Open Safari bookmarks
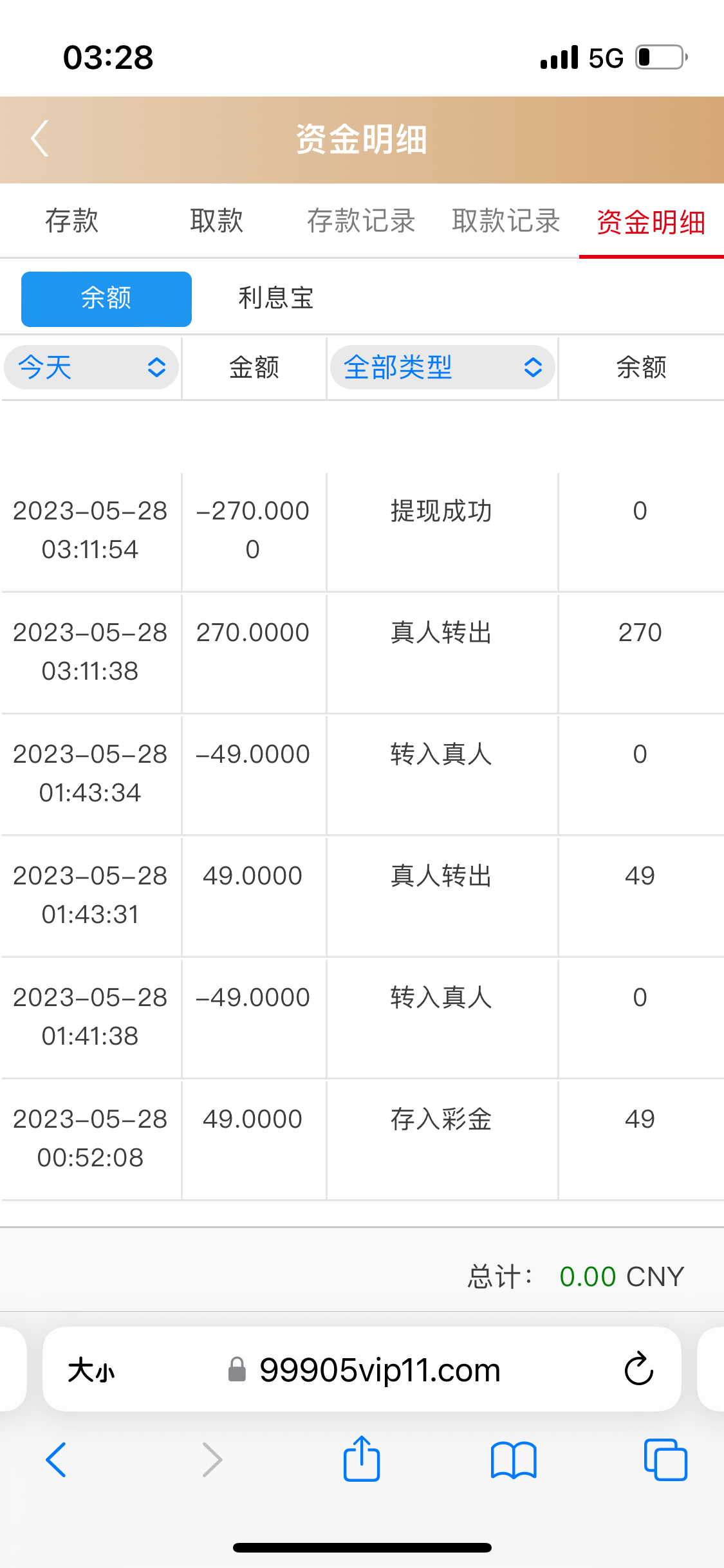The width and height of the screenshot is (724, 1568). point(513,1459)
